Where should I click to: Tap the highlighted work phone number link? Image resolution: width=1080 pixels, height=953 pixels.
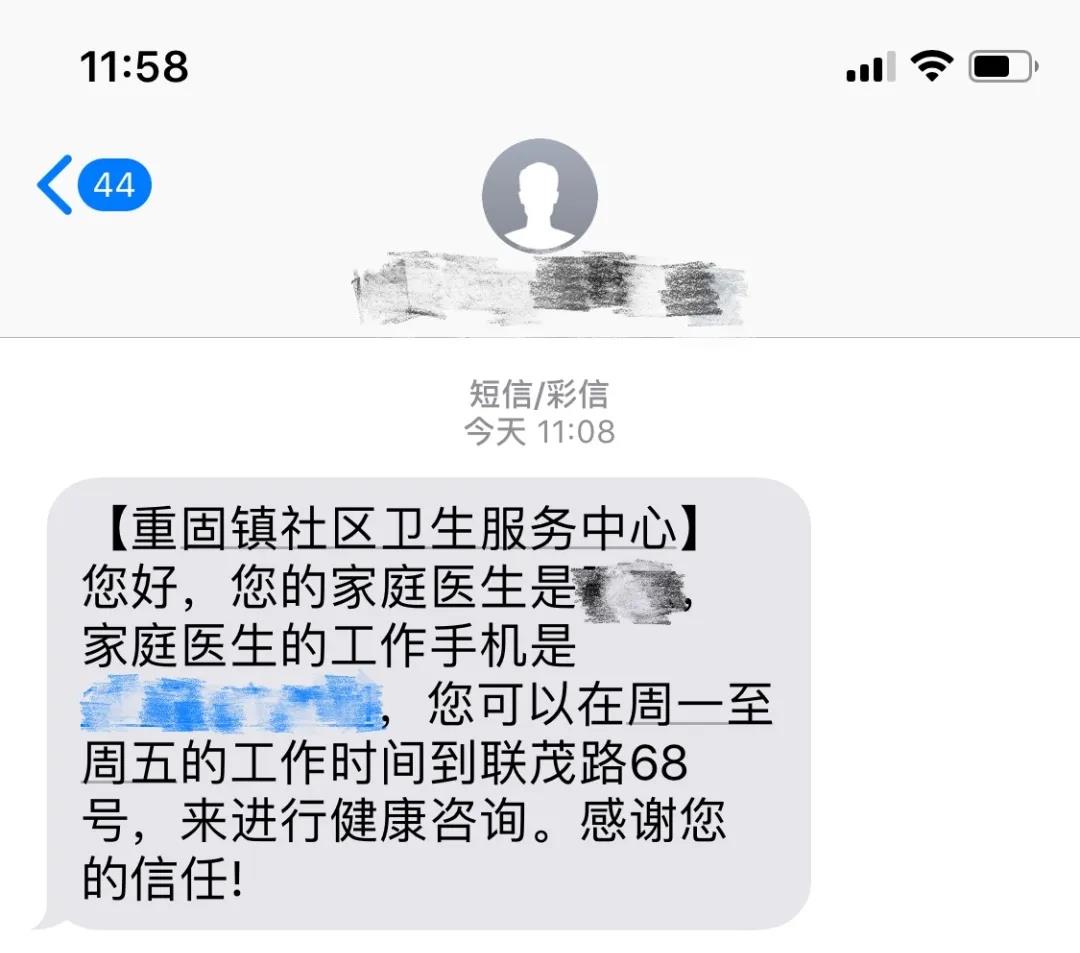click(232, 703)
